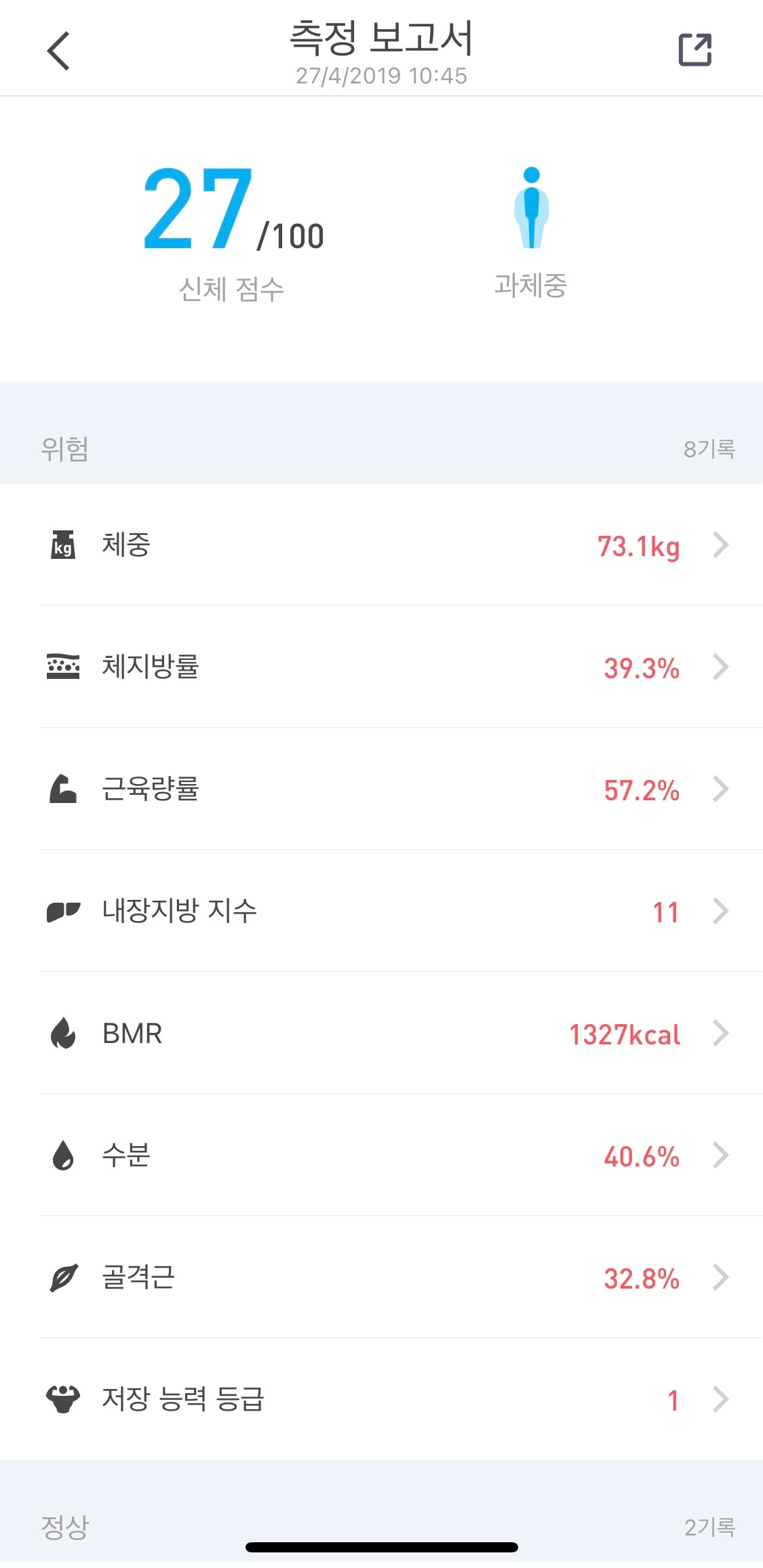Tap the 저장 능력 등급 row
The height and width of the screenshot is (1568, 763).
coord(381,1399)
